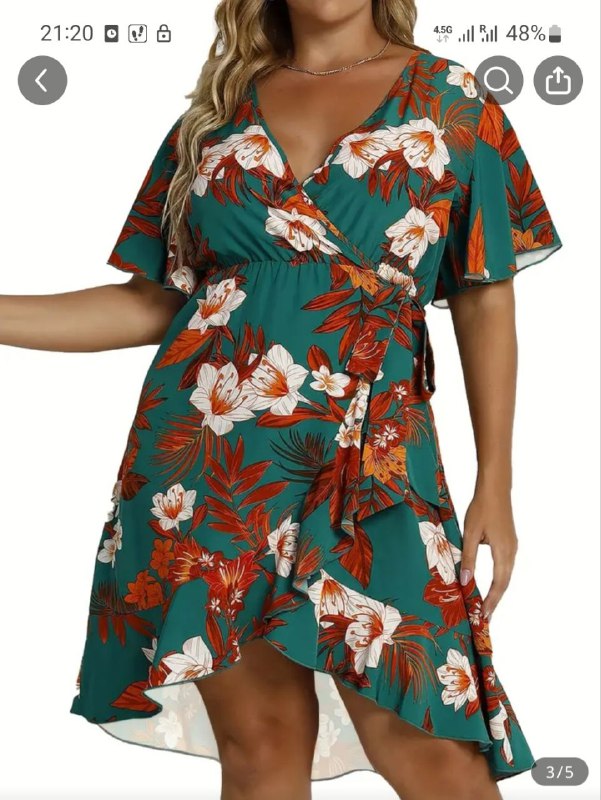Share this product

click(558, 81)
